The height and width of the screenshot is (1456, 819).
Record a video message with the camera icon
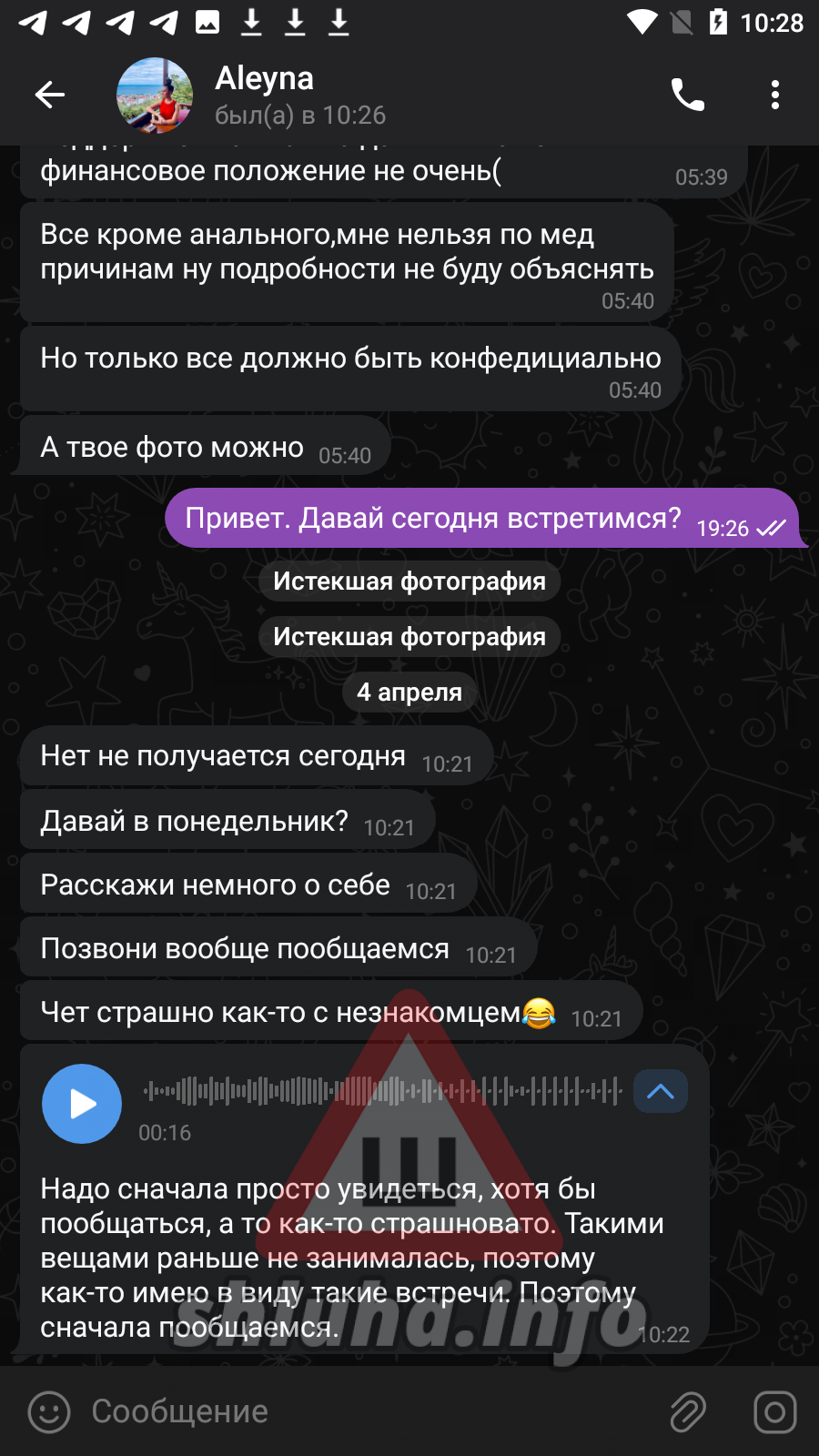774,1412
